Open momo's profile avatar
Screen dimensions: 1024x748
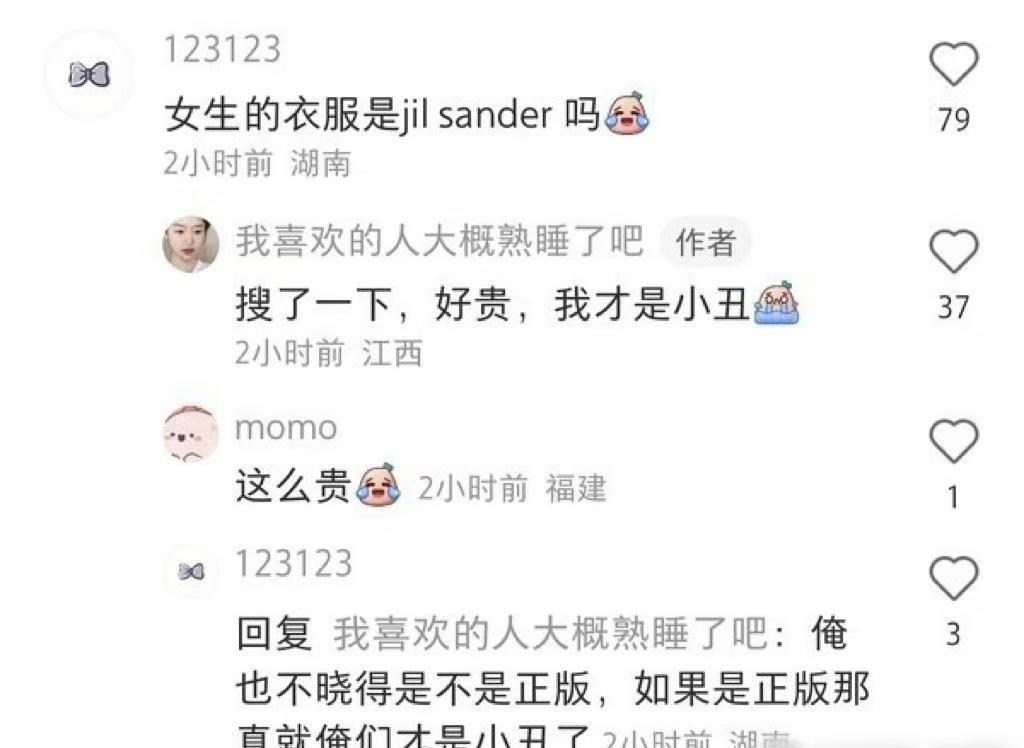click(191, 434)
